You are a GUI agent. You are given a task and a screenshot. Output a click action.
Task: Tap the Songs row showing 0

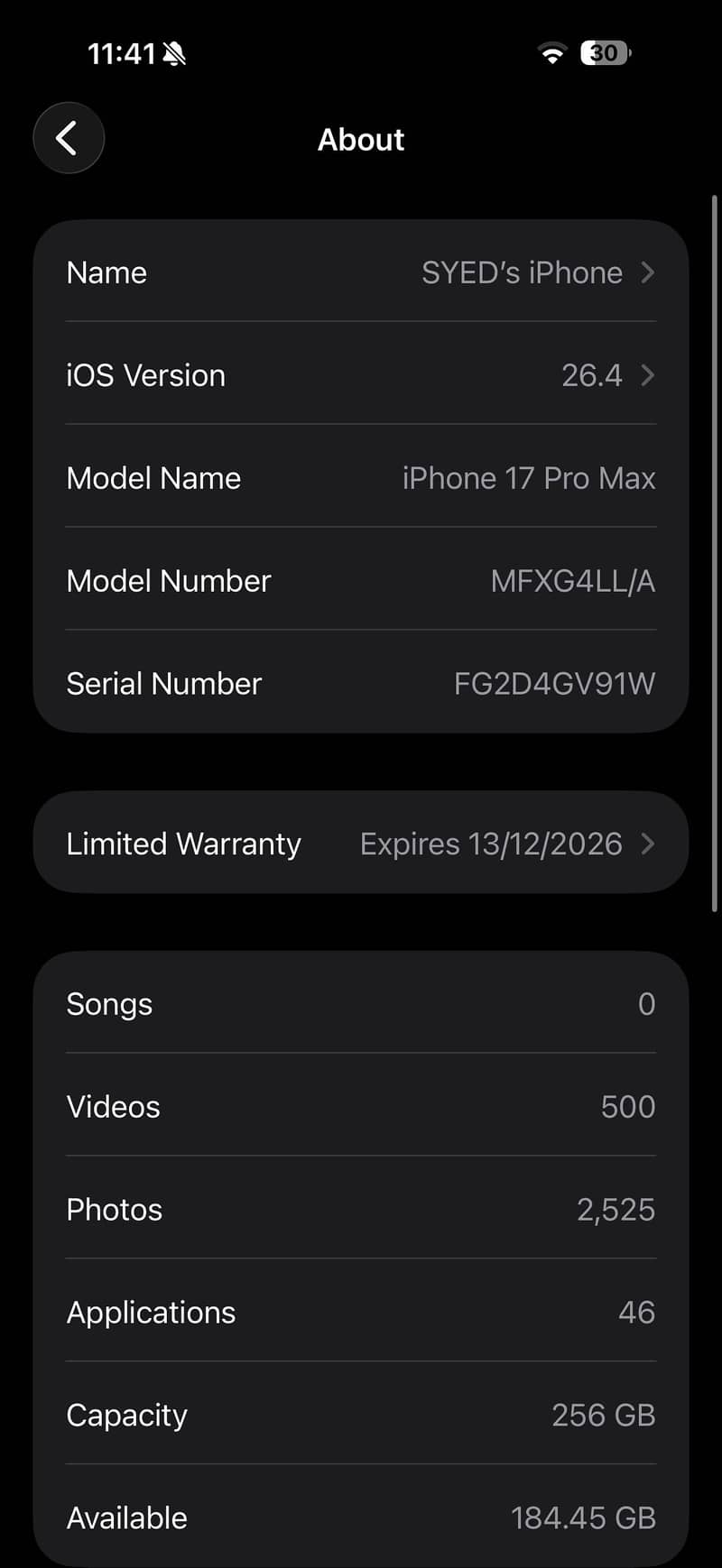click(361, 1003)
